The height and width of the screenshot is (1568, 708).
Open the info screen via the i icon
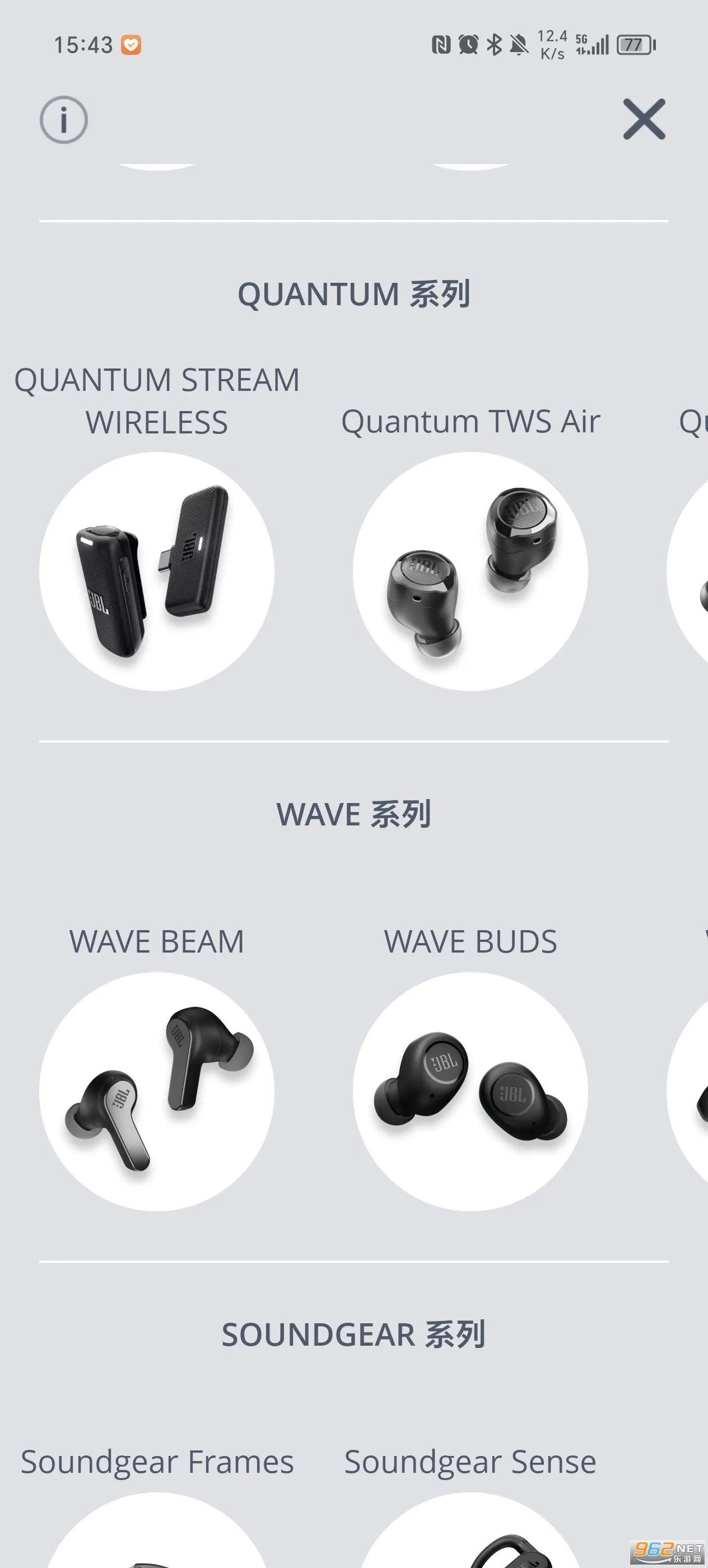coord(63,120)
